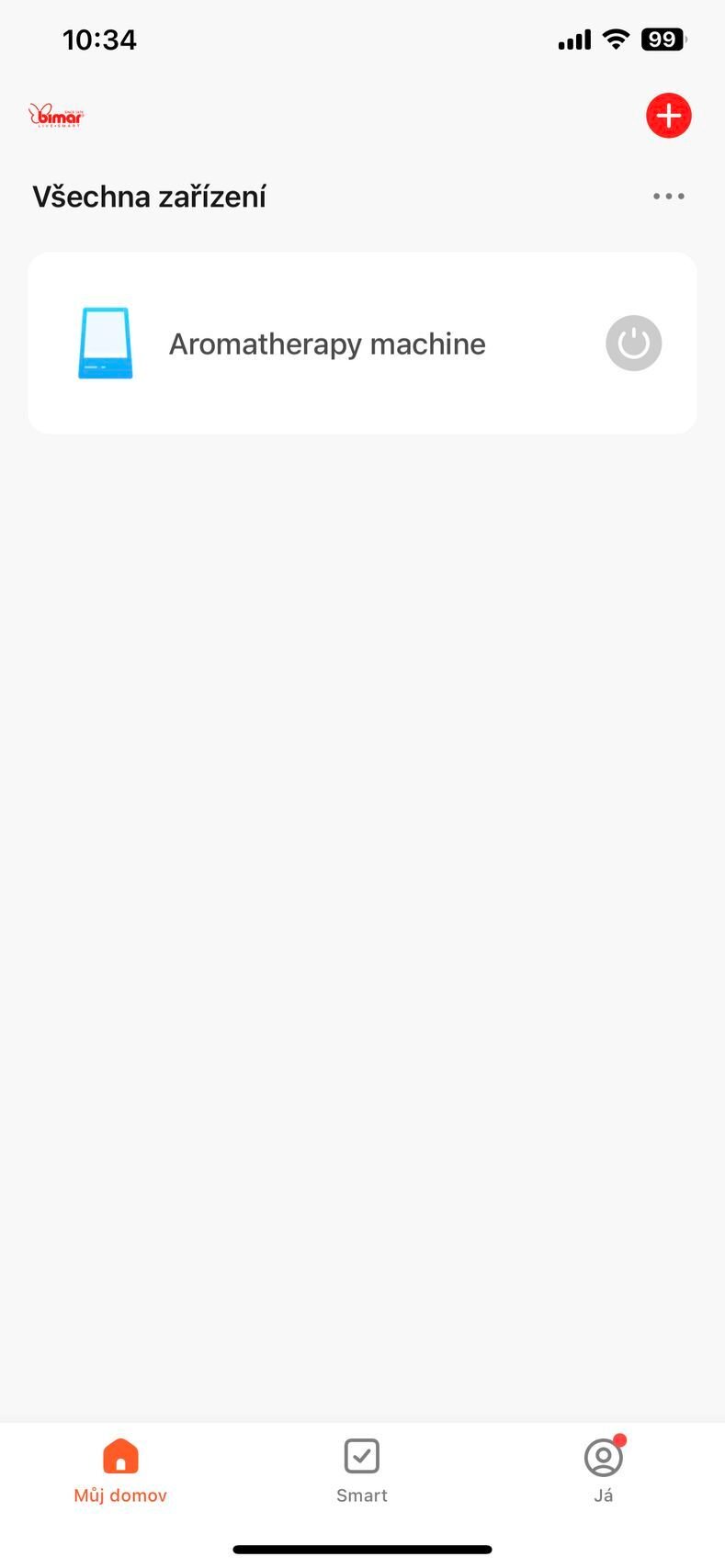Switch to the Já profile tab
Viewport: 725px width, 1568px height.
point(603,1470)
